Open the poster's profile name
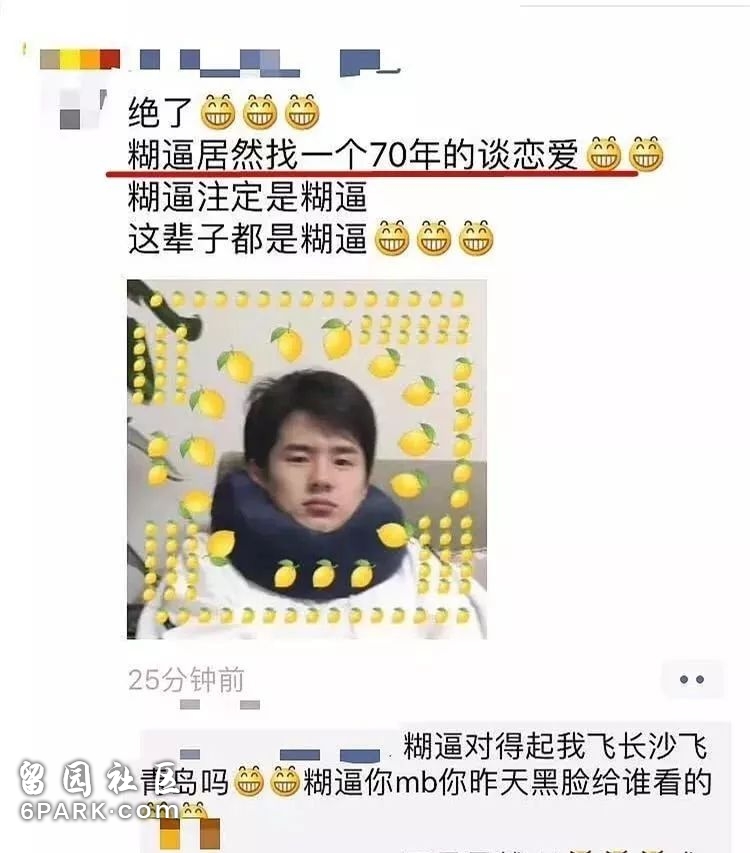The height and width of the screenshot is (853, 750). point(260,60)
